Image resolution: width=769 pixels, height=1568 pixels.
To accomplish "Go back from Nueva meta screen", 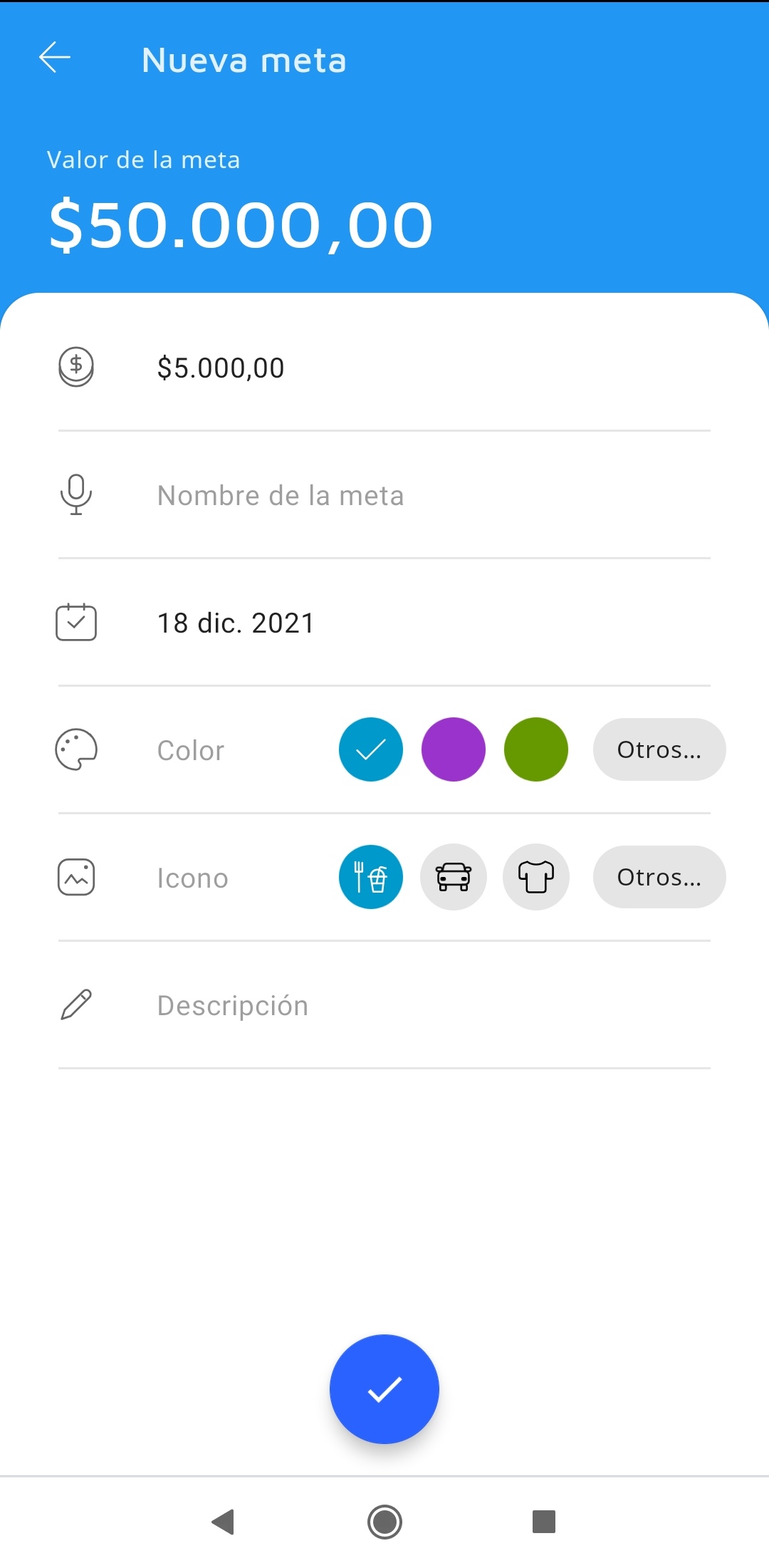I will point(55,58).
